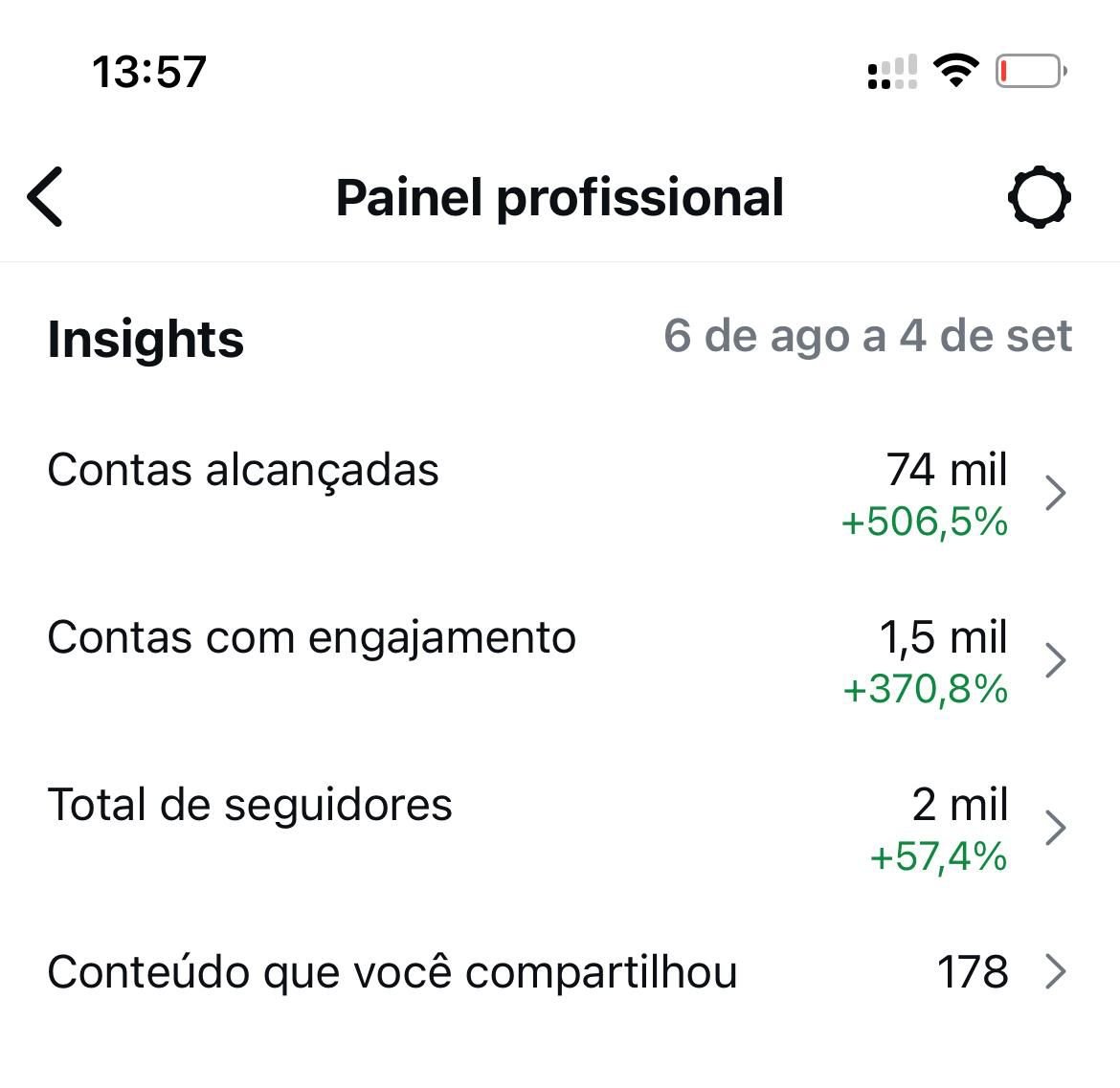Change the 6 de ago a 4 de set range
Screen dimensions: 1120x1088
tap(867, 336)
